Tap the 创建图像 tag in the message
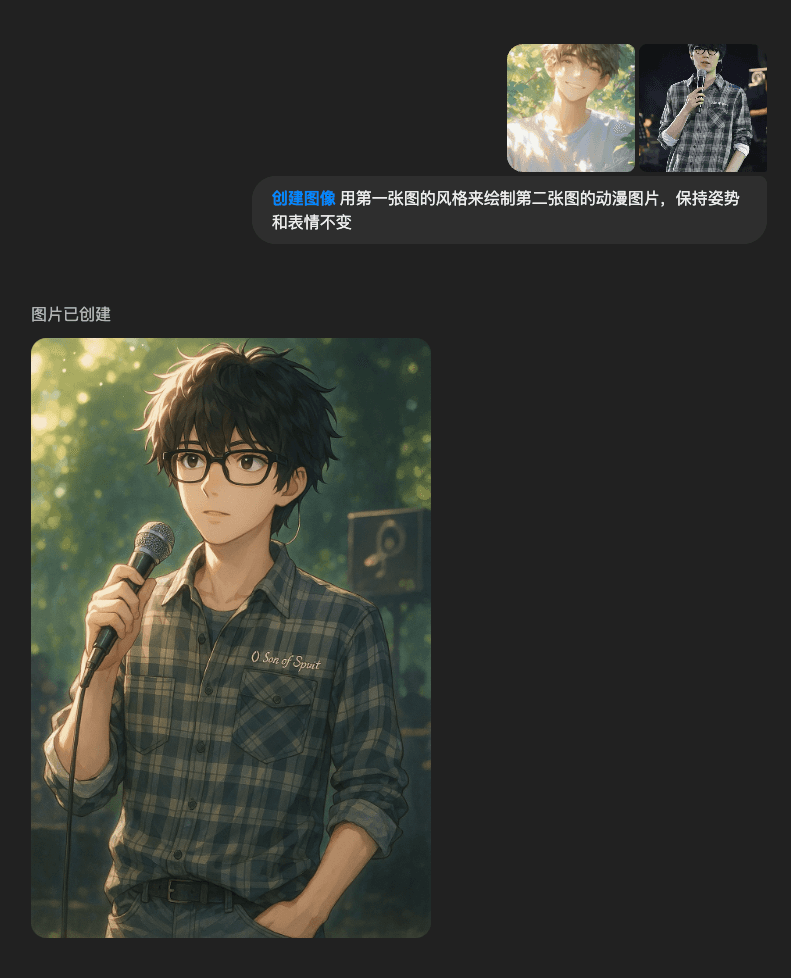 (303, 198)
